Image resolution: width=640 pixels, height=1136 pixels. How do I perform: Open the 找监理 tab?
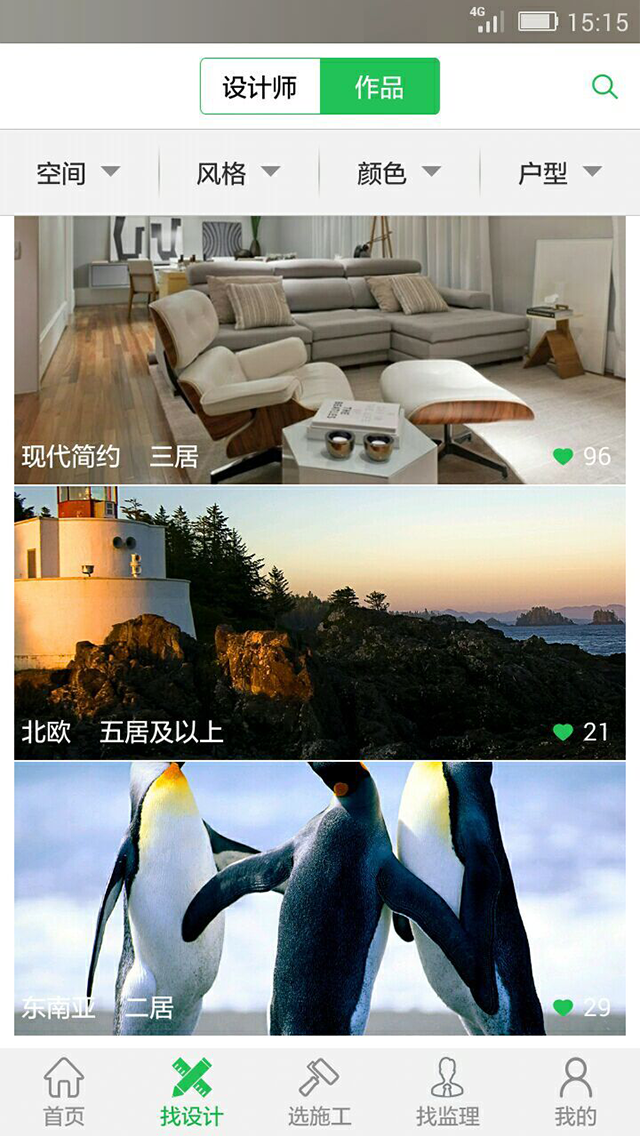click(x=447, y=1092)
